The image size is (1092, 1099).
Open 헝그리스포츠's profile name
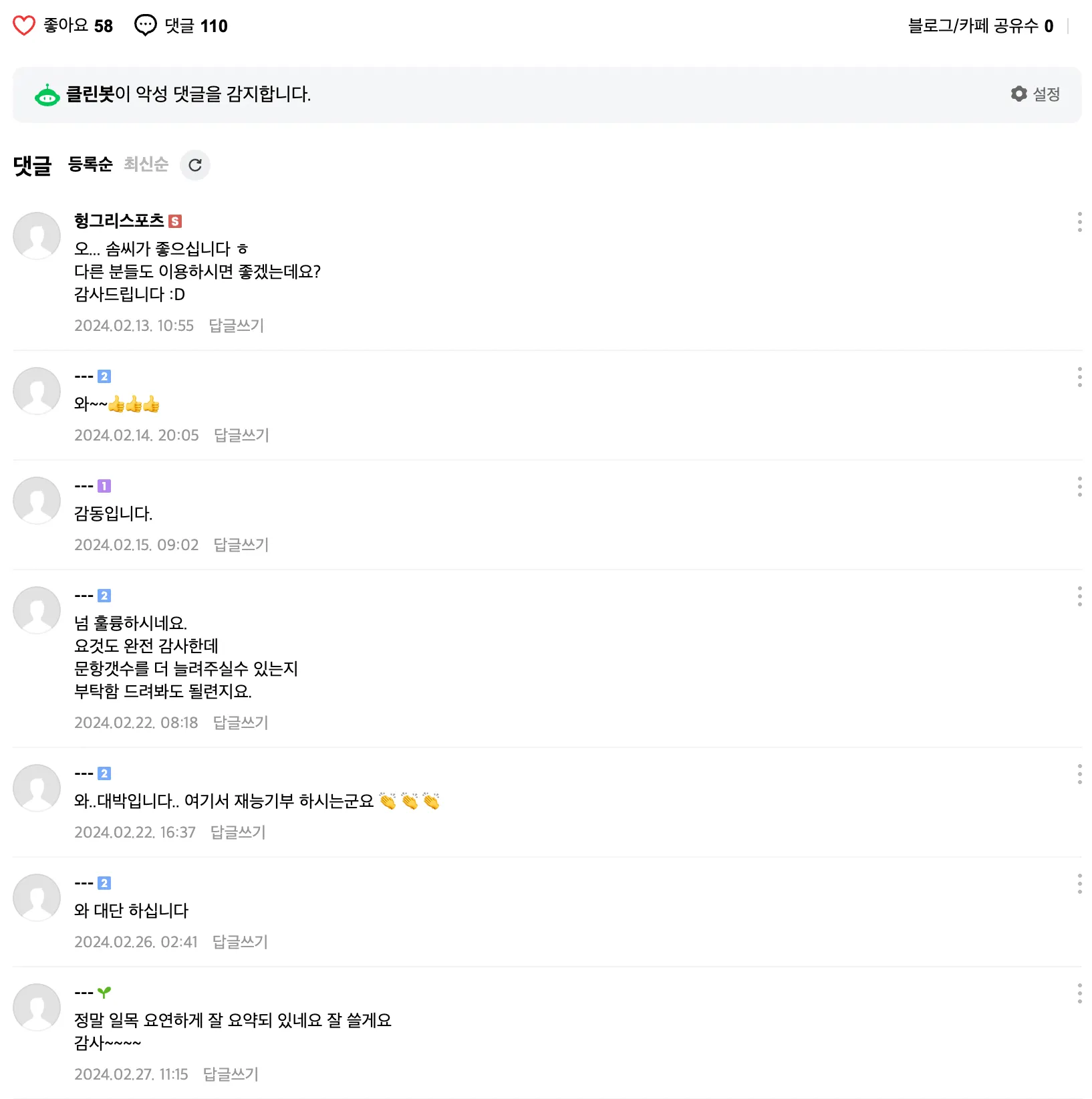pyautogui.click(x=119, y=221)
